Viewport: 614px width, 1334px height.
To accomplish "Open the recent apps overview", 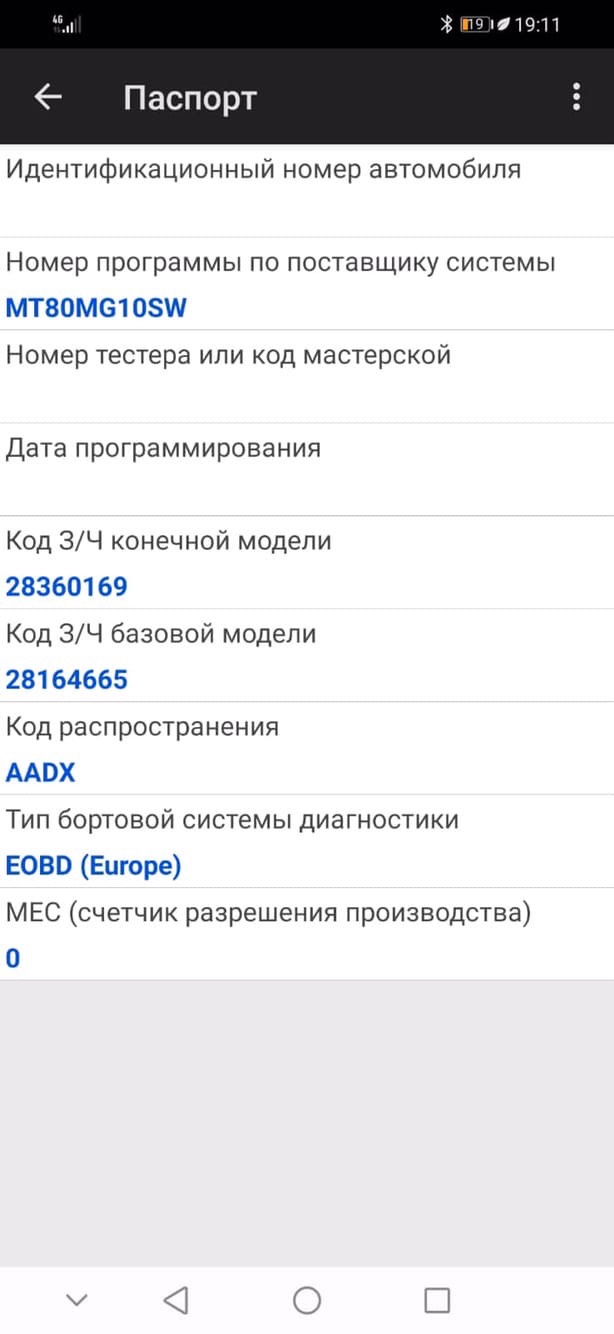I will tap(437, 1299).
